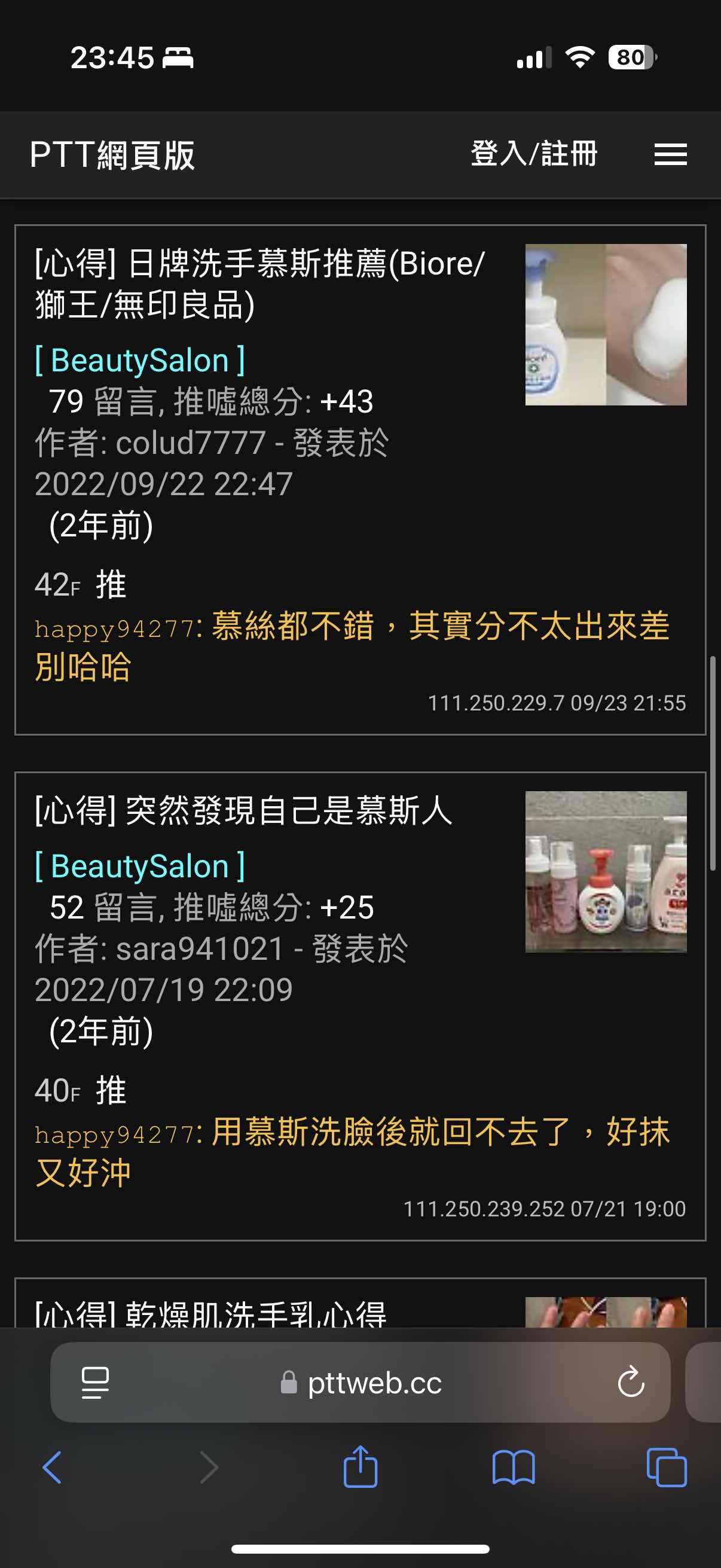
Task: Tap 登入/註冊 to log in
Action: click(x=534, y=153)
